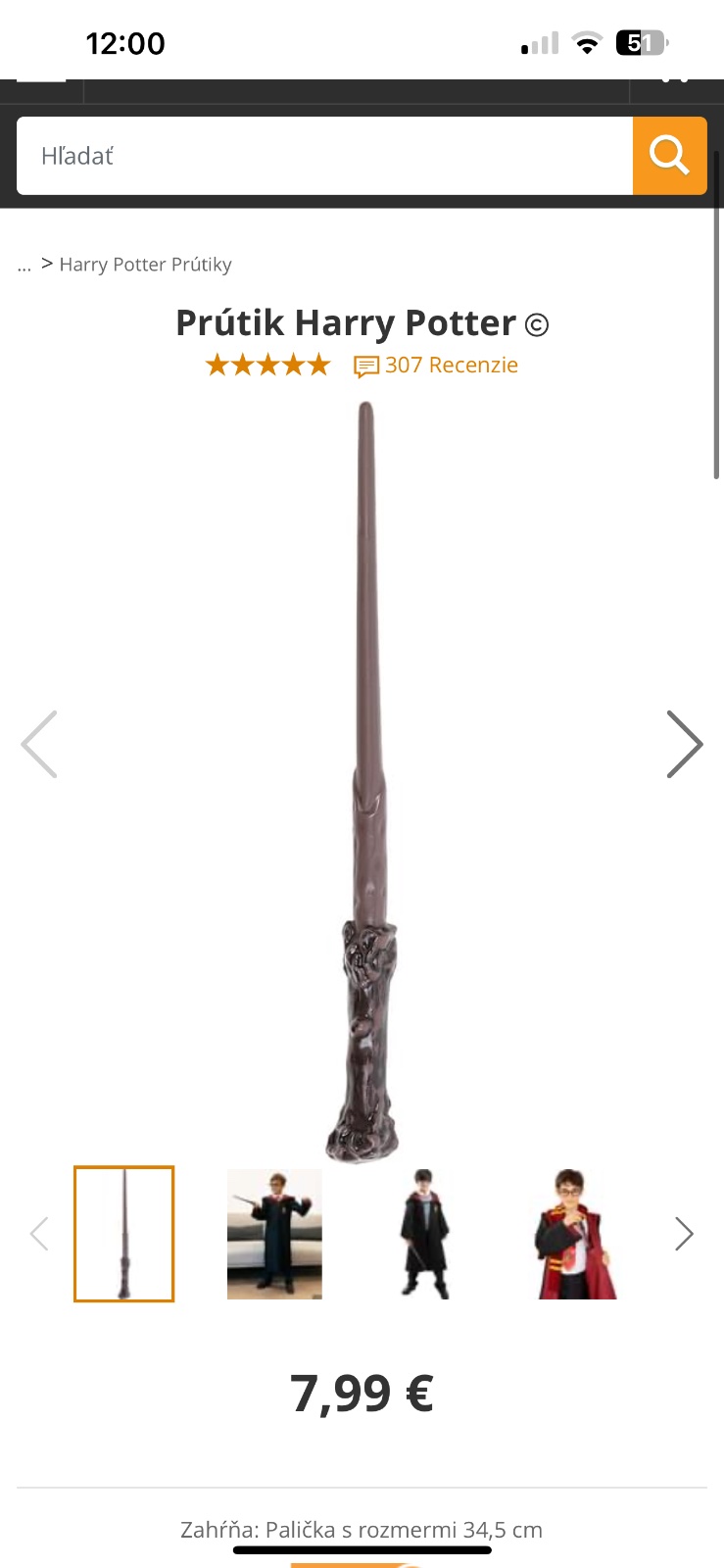Select thumbnail of boy in red robe
Viewport: 724px width, 1568px height.
tap(576, 1234)
